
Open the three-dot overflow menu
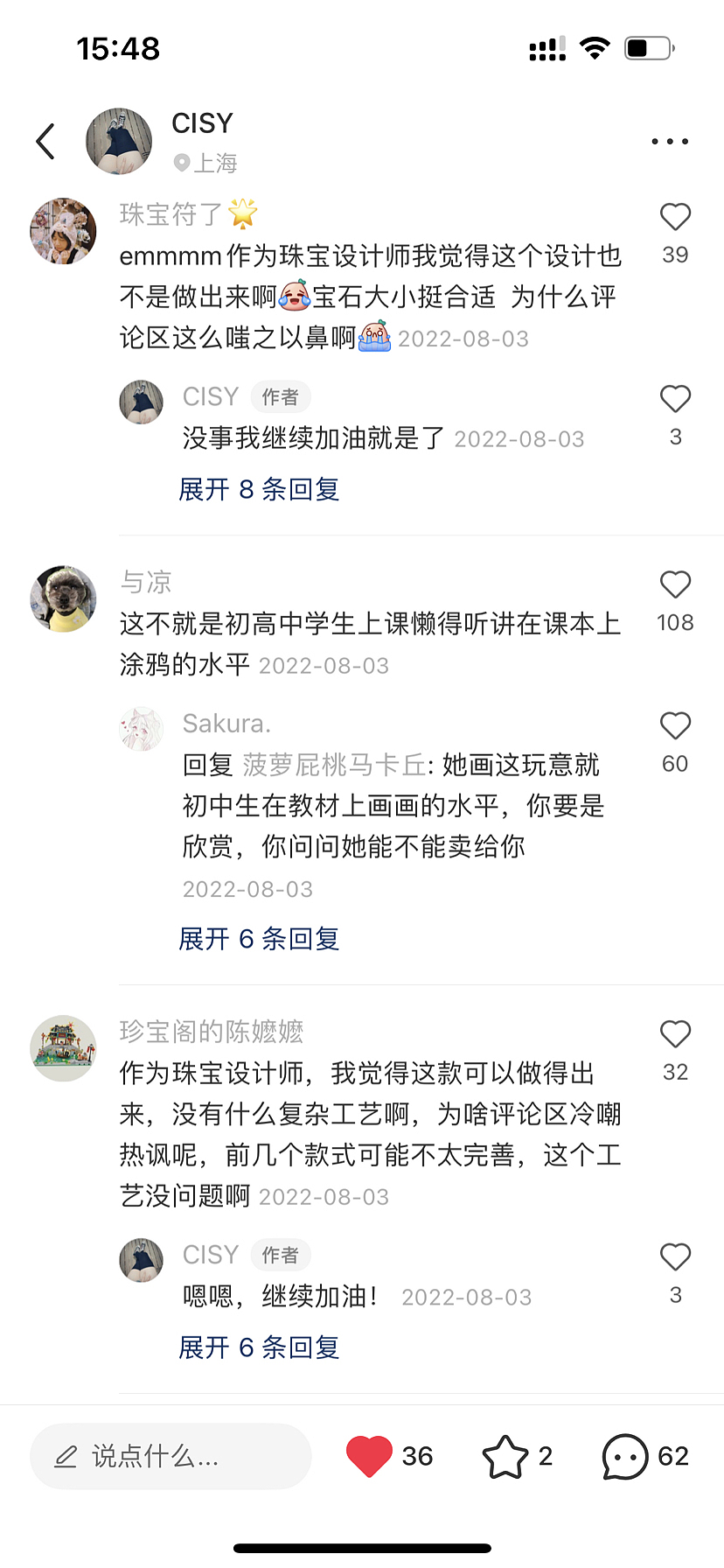point(670,141)
